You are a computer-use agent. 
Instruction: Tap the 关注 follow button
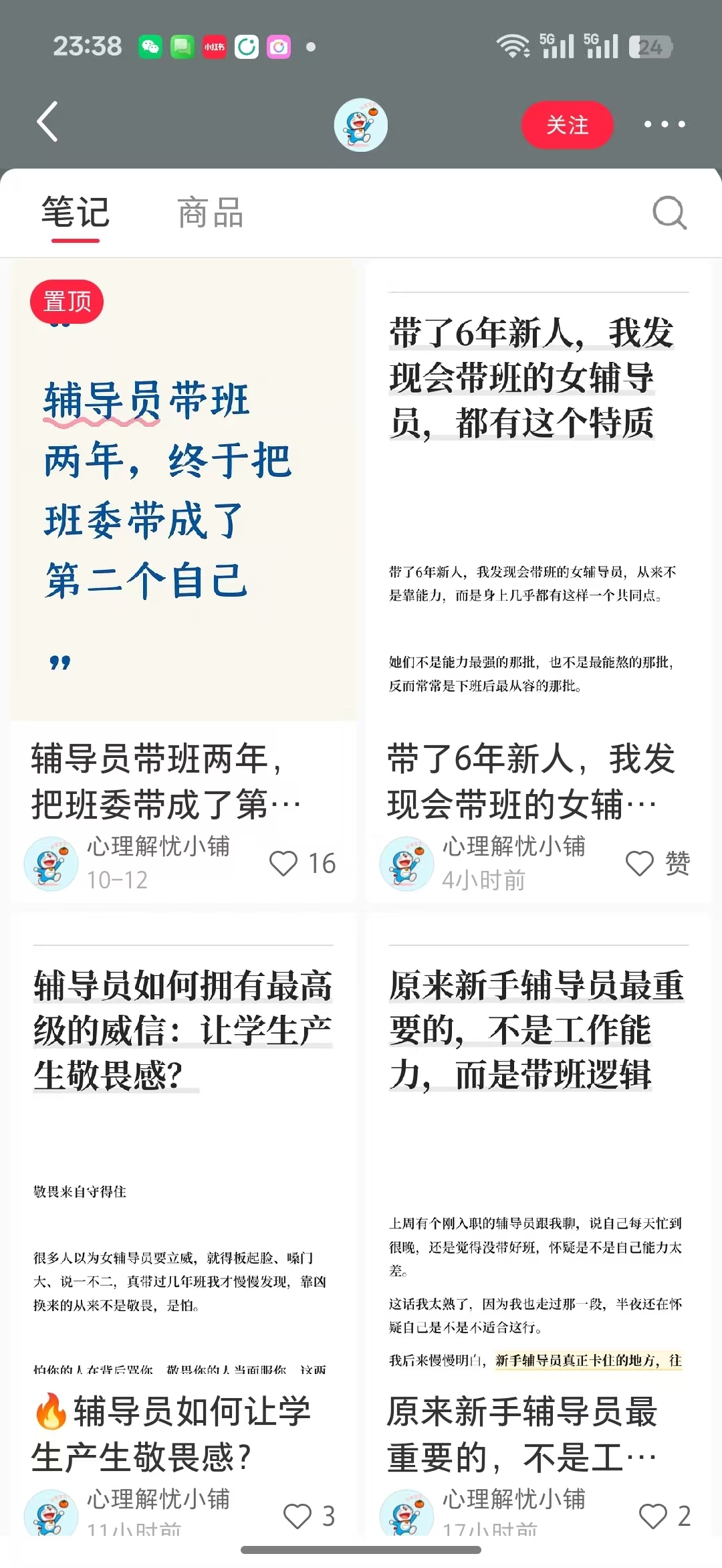point(567,124)
